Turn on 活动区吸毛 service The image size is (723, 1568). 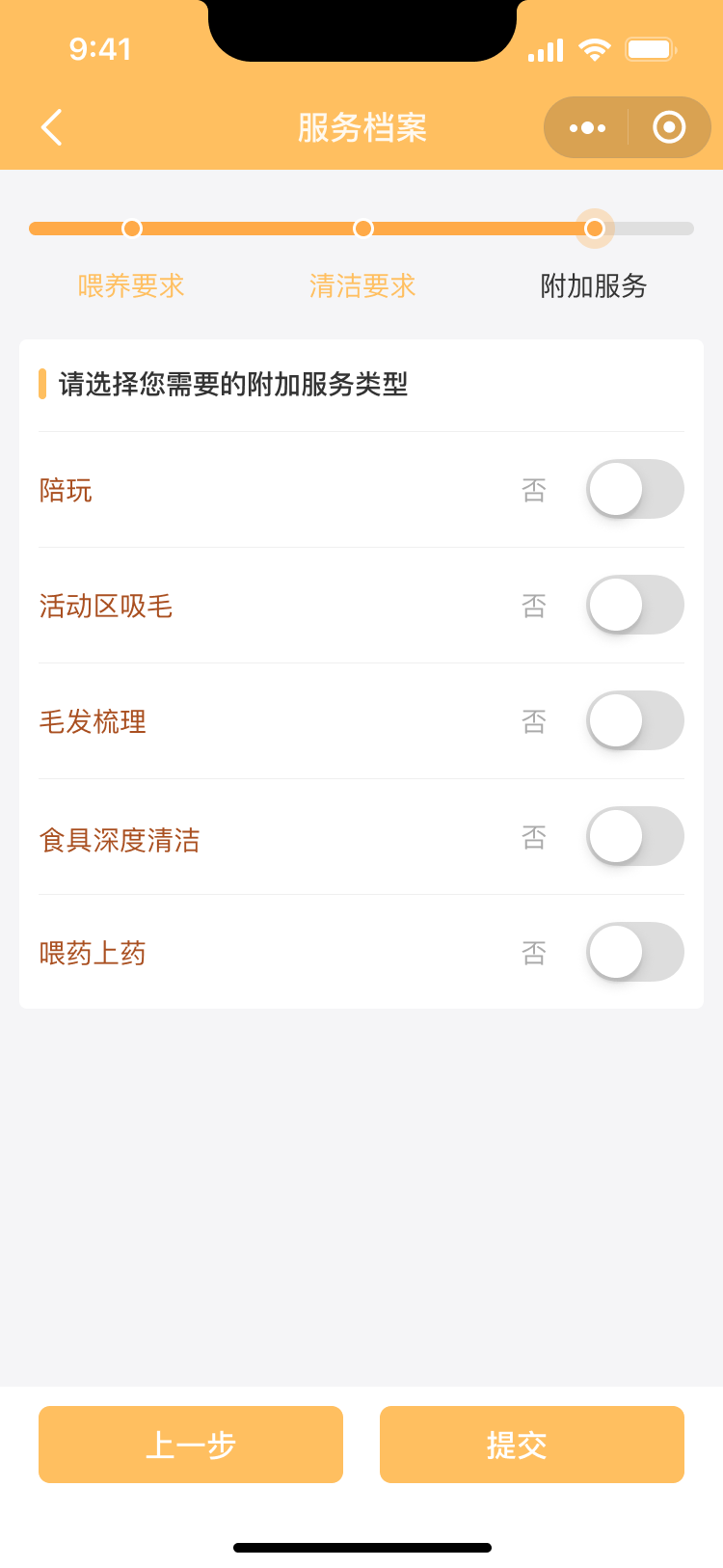coord(634,606)
